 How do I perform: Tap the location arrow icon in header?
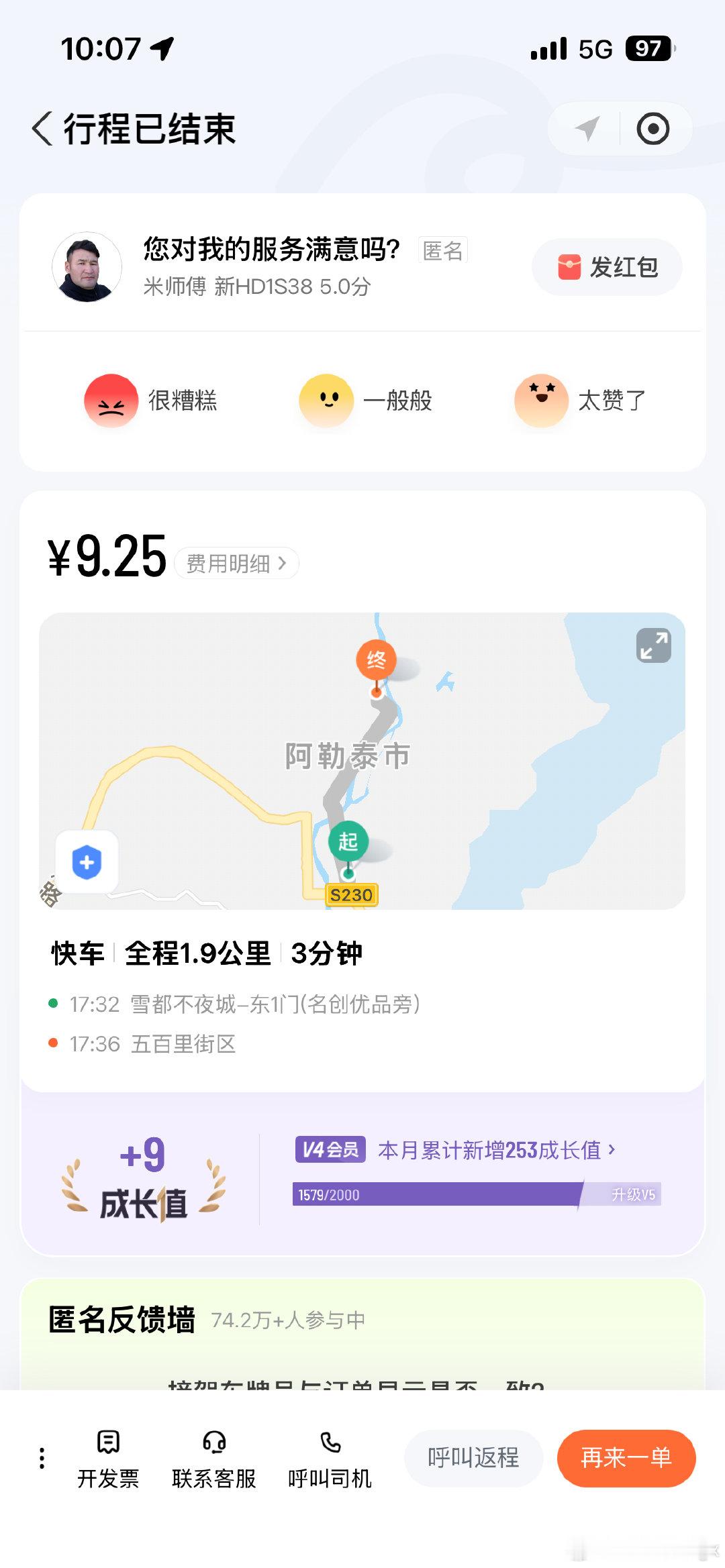[587, 128]
